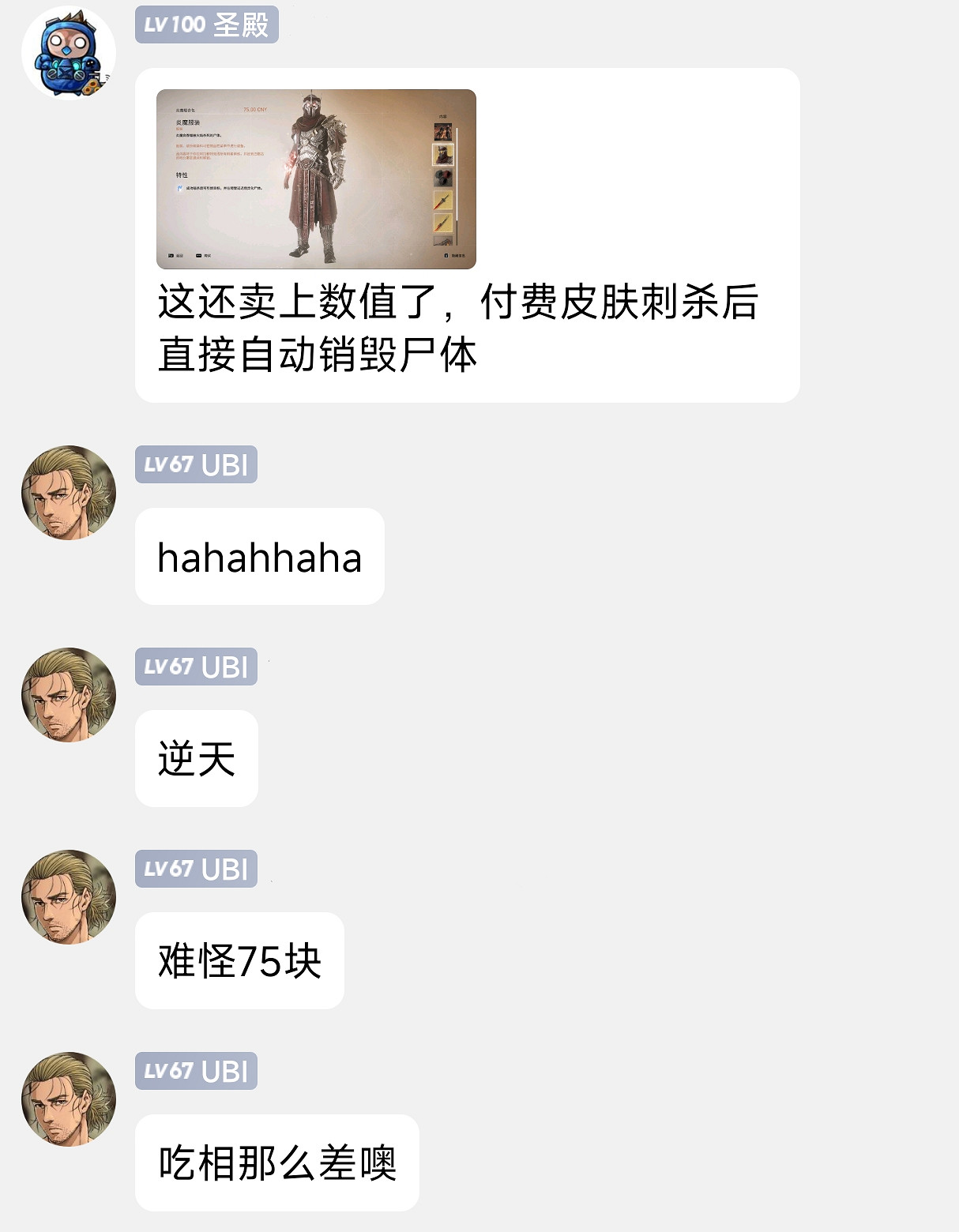The width and height of the screenshot is (959, 1232).
Task: View UBI's profile from the 难怪75块 message avatar
Action: (69, 897)
